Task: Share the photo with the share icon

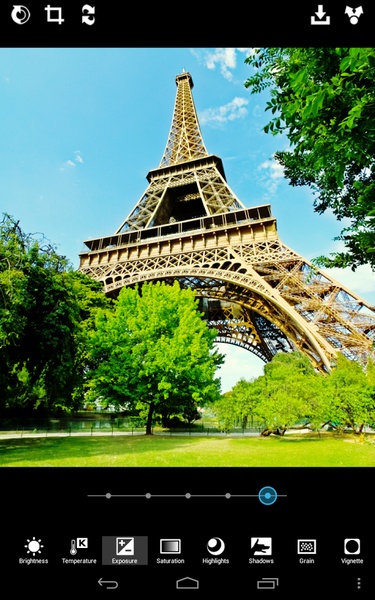Action: (x=354, y=15)
